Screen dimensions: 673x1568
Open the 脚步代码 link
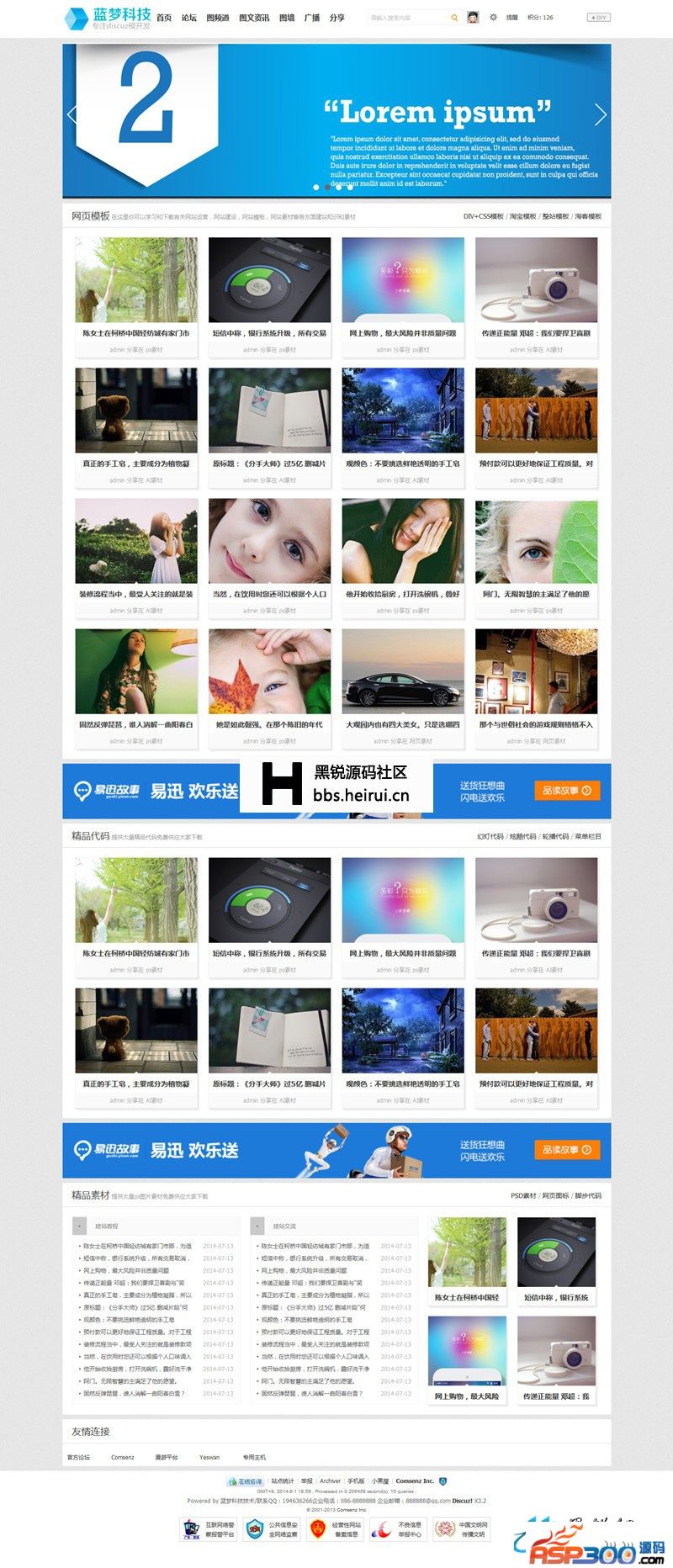click(x=588, y=1196)
